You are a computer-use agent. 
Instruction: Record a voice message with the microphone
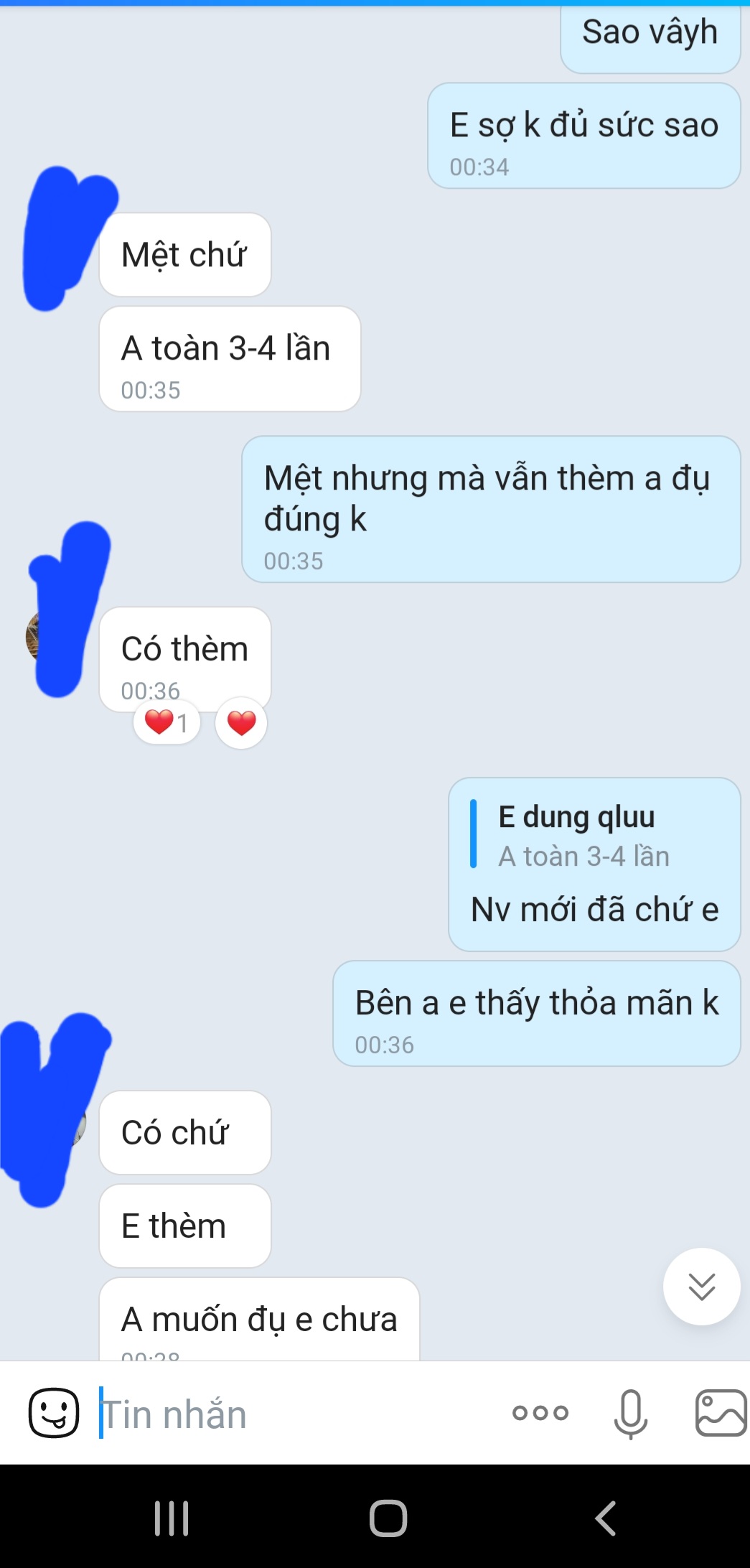click(631, 1413)
